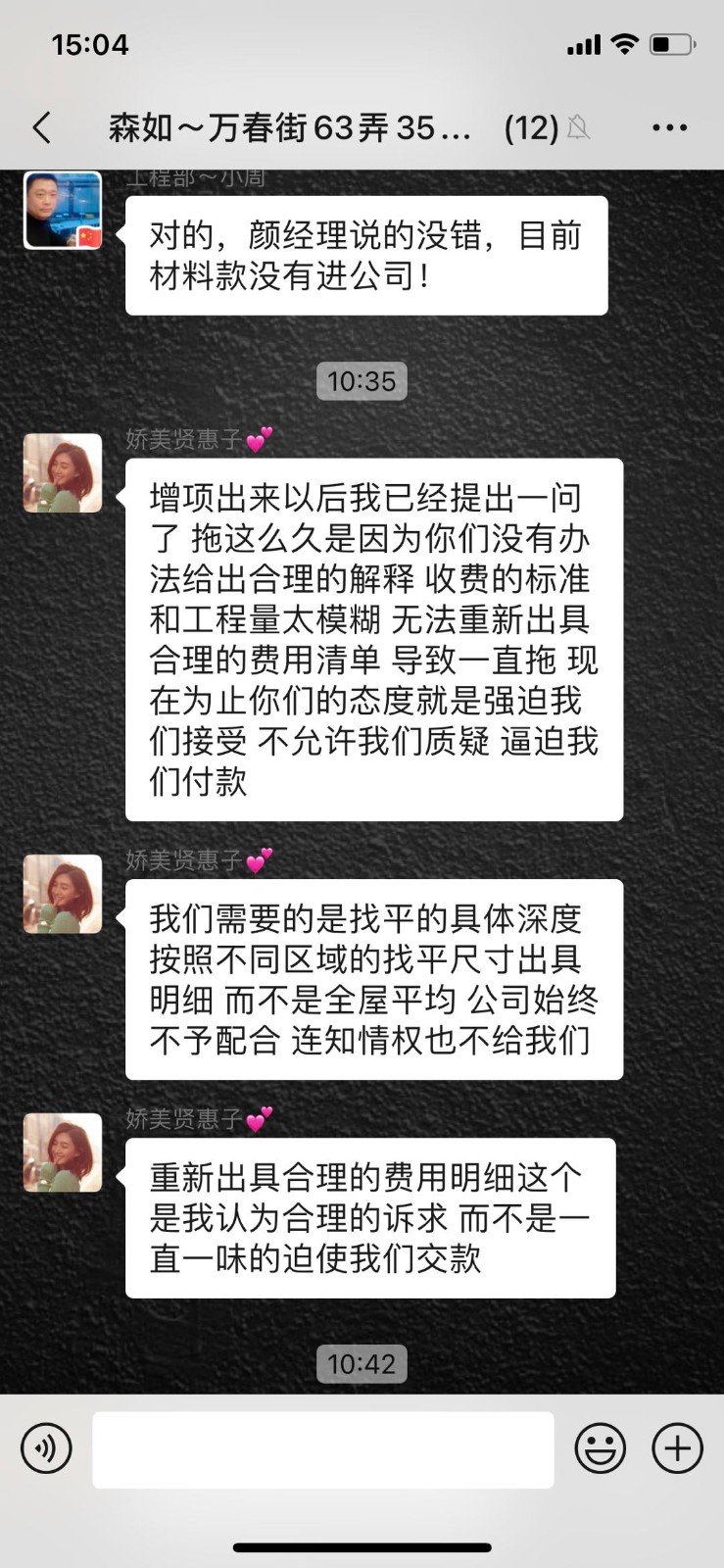Open 娇美贤惠子's avatar beside the 增项出来 message
The image size is (724, 1568).
63,473
